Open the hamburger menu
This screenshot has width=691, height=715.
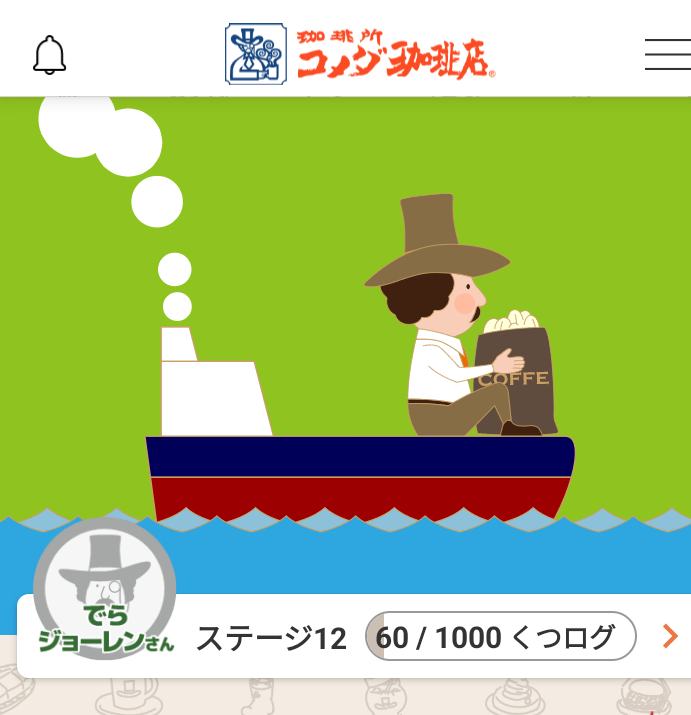point(667,54)
